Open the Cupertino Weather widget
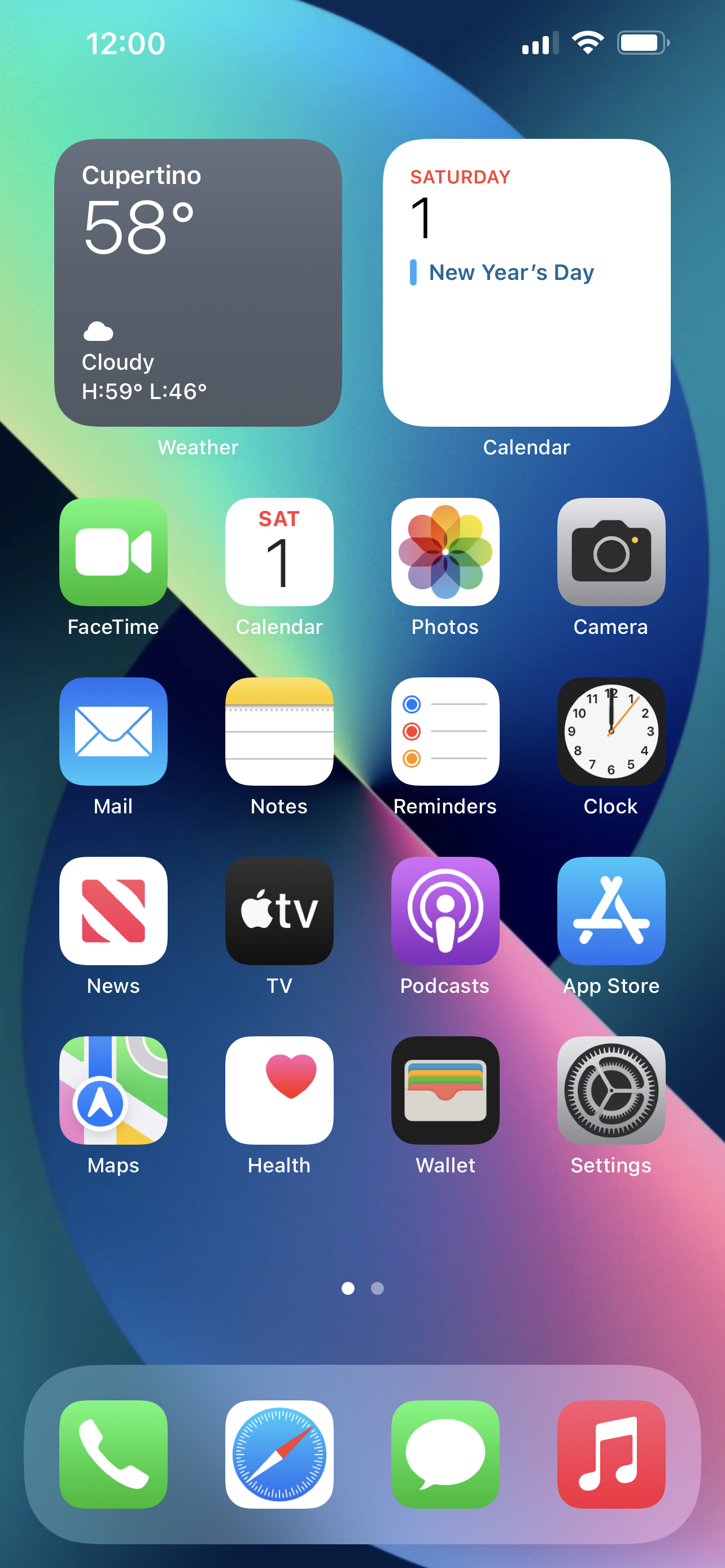The width and height of the screenshot is (725, 1568). point(198,282)
